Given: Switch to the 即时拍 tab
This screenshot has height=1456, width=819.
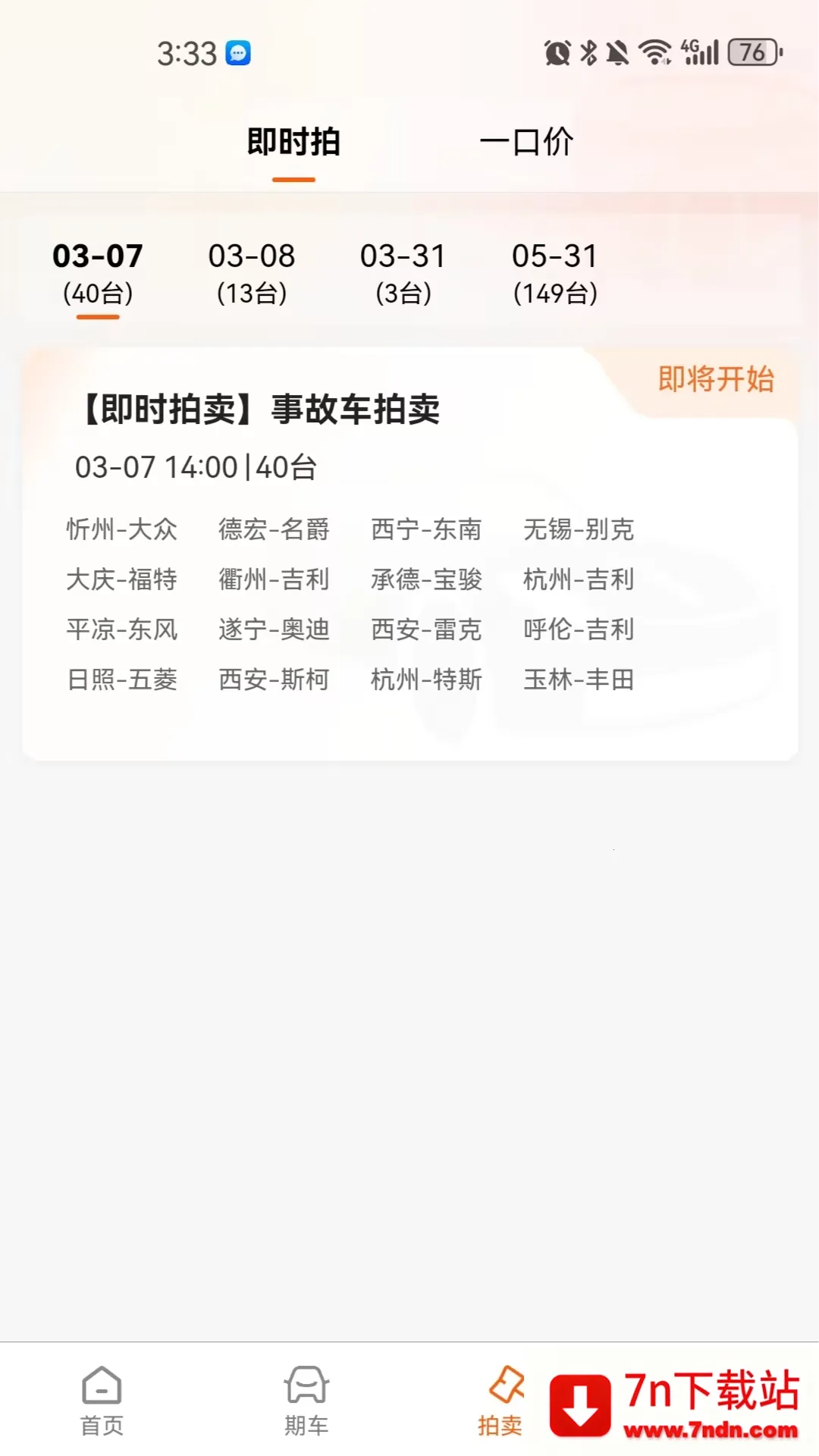Looking at the screenshot, I should pos(293,143).
